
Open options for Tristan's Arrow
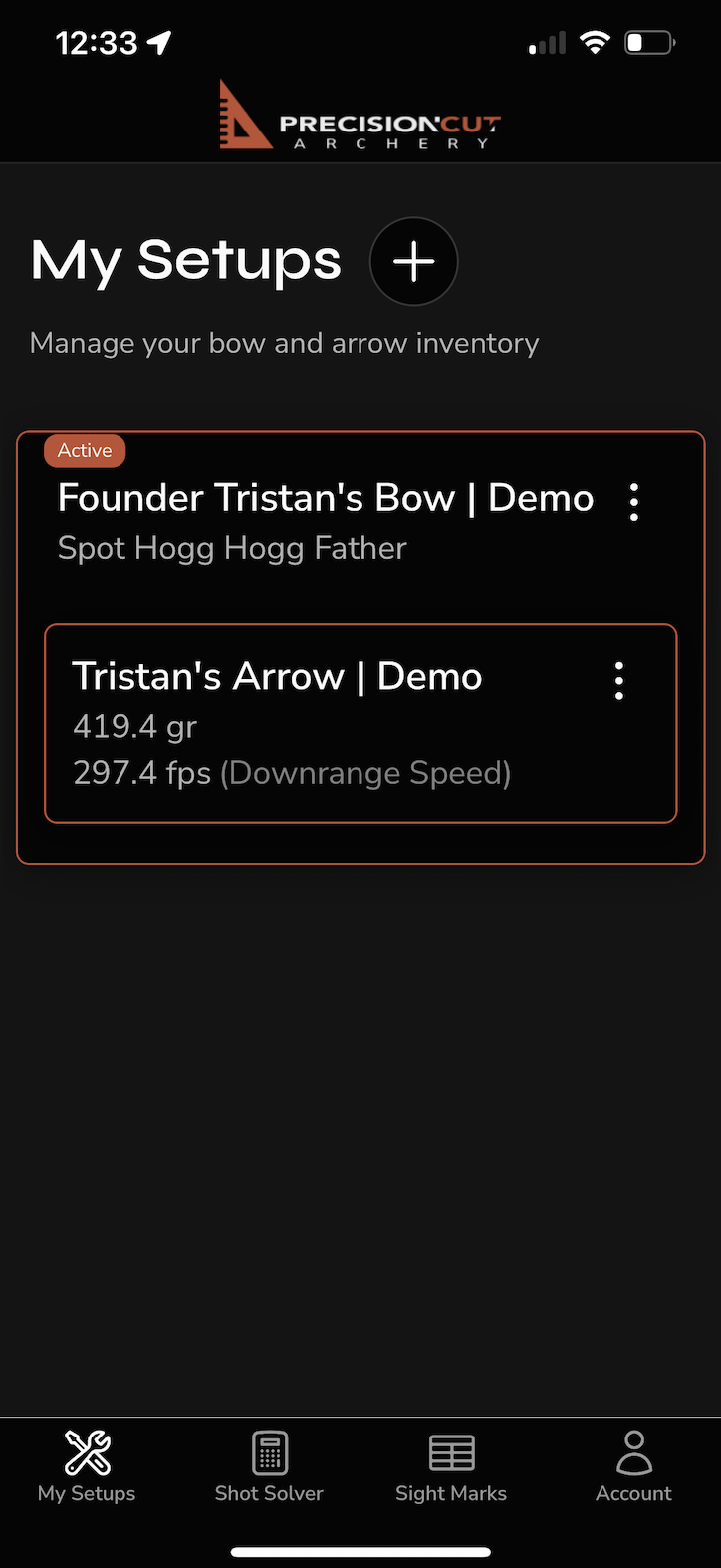click(x=619, y=681)
